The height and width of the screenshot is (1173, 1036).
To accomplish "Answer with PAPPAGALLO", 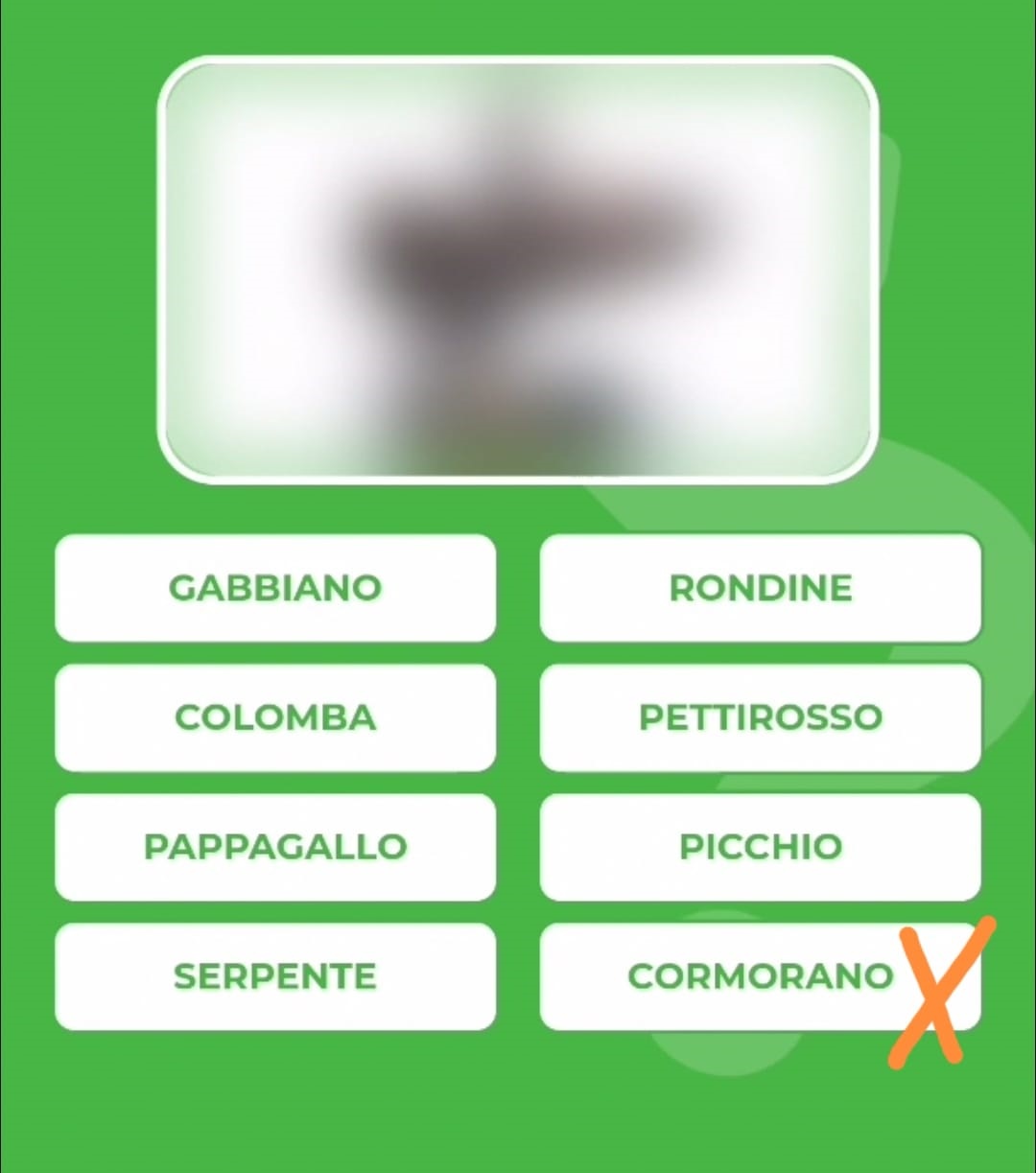I will pos(275,847).
